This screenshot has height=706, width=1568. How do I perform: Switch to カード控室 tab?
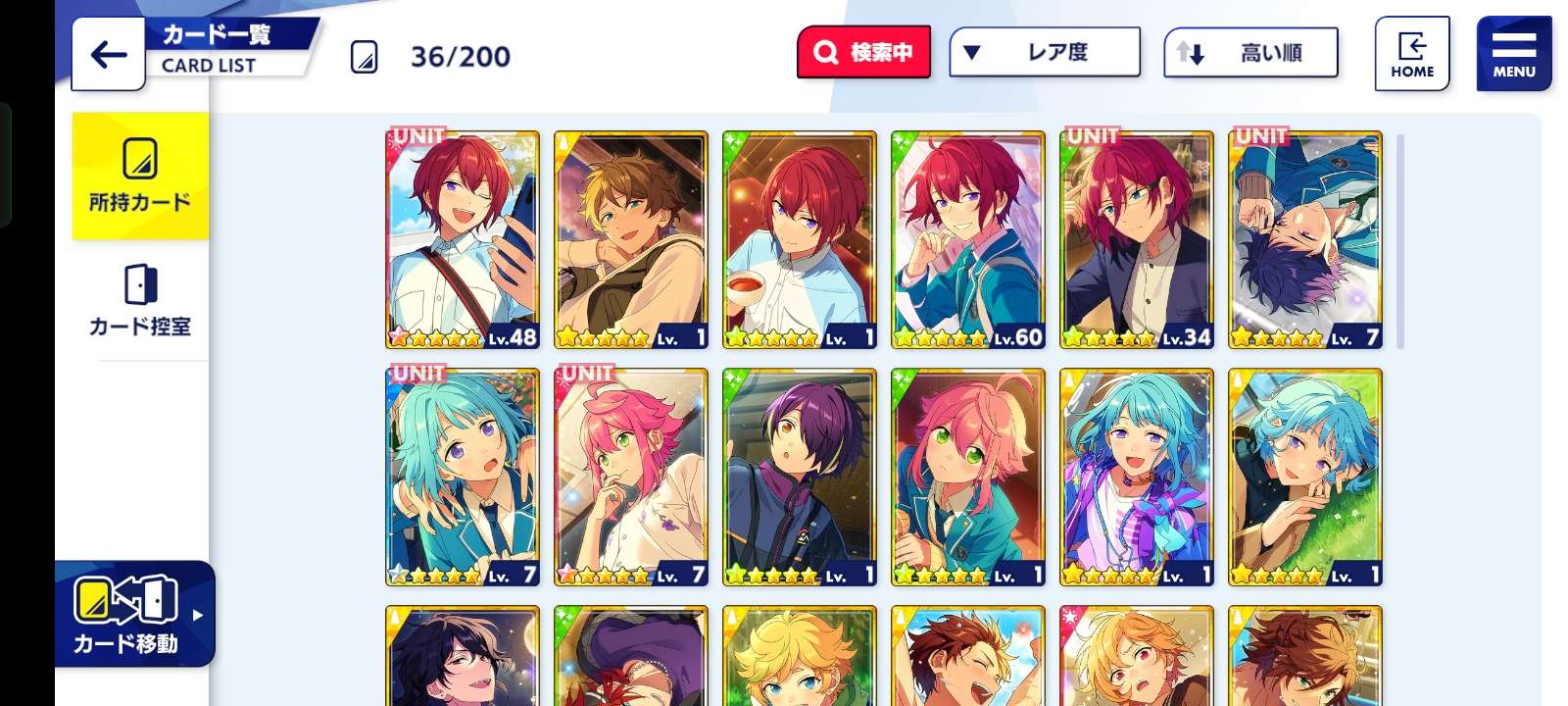(140, 300)
